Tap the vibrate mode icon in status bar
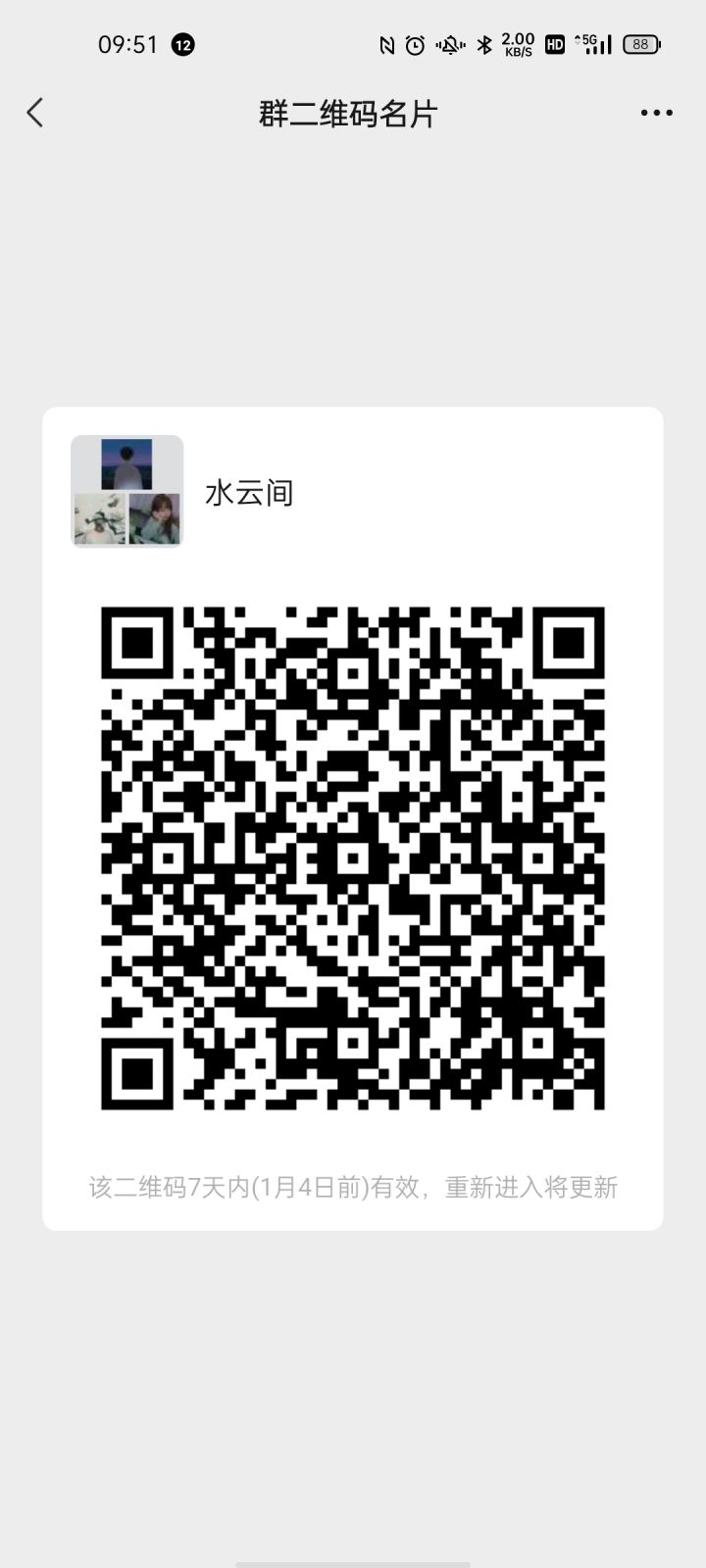 coord(449,44)
